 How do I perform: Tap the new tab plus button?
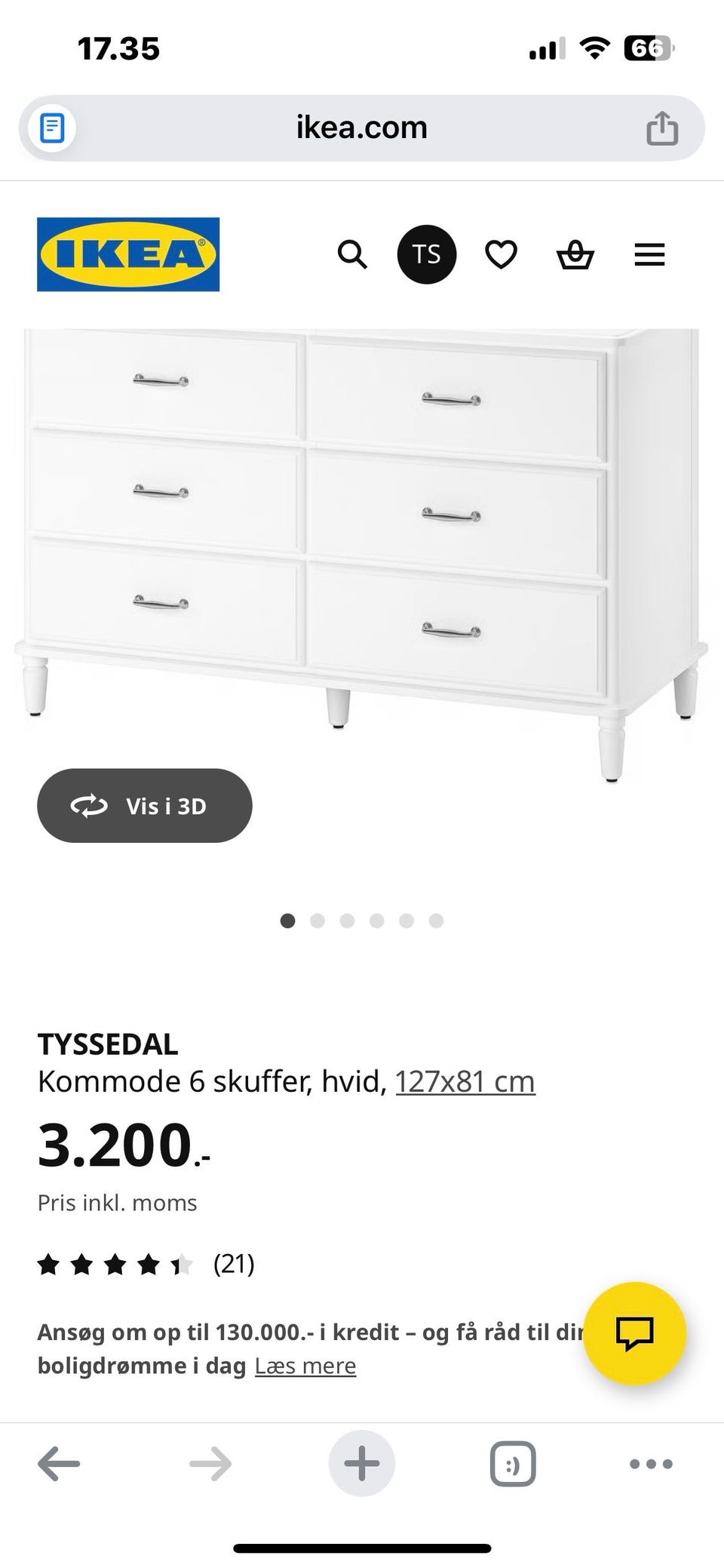tap(361, 1463)
